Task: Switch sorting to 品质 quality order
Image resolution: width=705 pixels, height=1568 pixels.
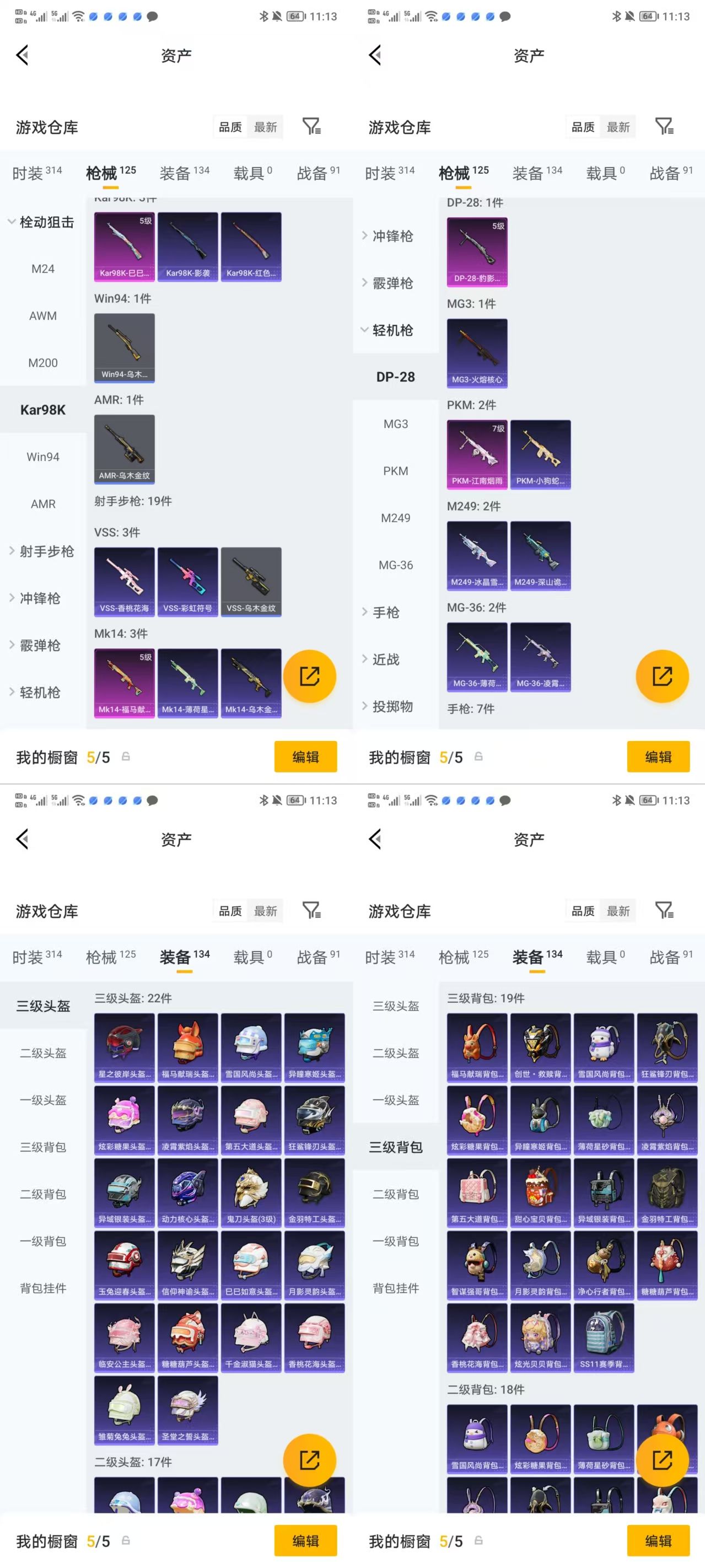Action: point(229,127)
